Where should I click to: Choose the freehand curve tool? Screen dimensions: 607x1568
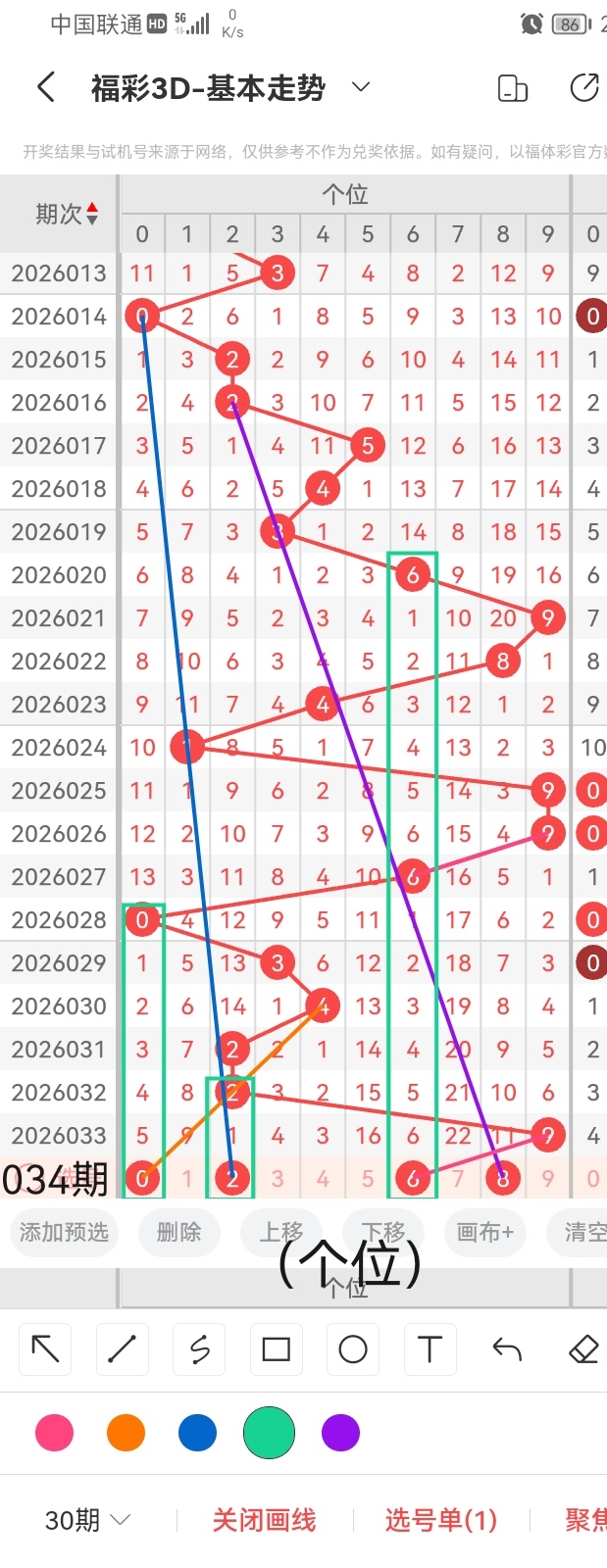(199, 1349)
